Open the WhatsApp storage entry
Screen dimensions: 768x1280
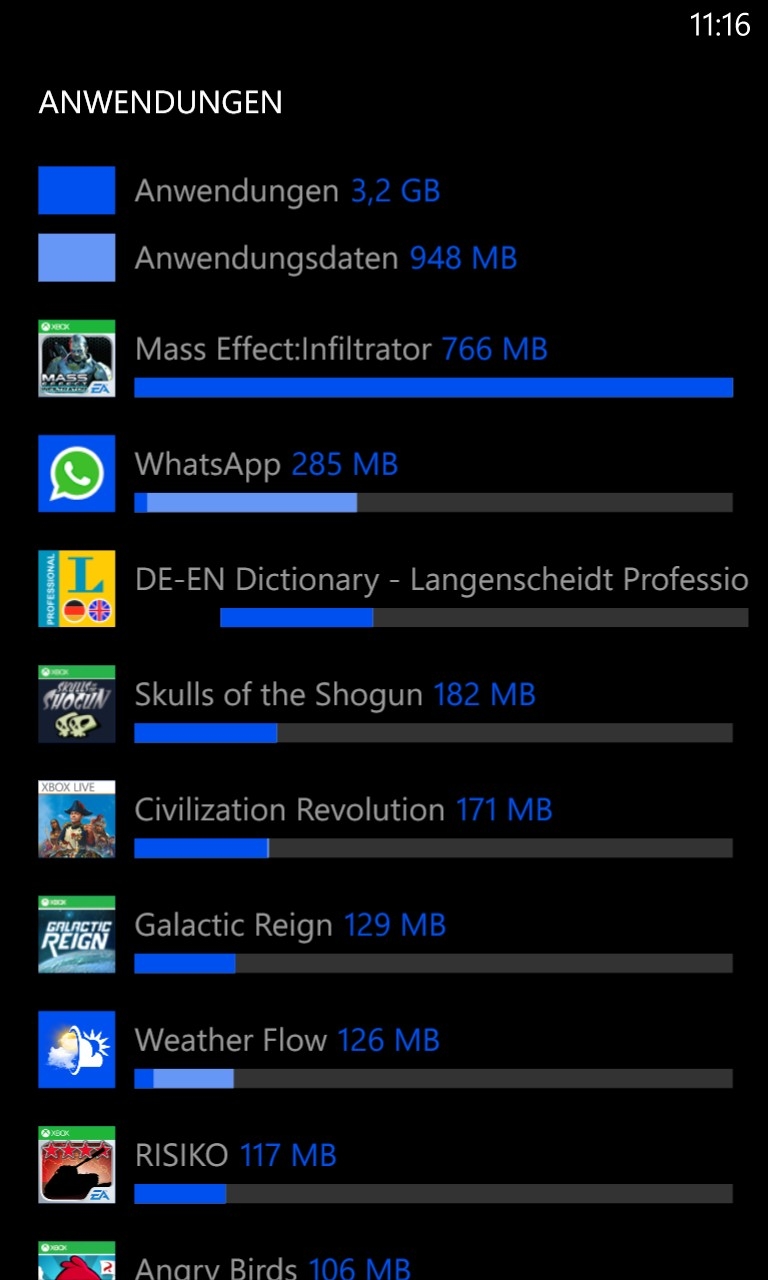point(386,474)
